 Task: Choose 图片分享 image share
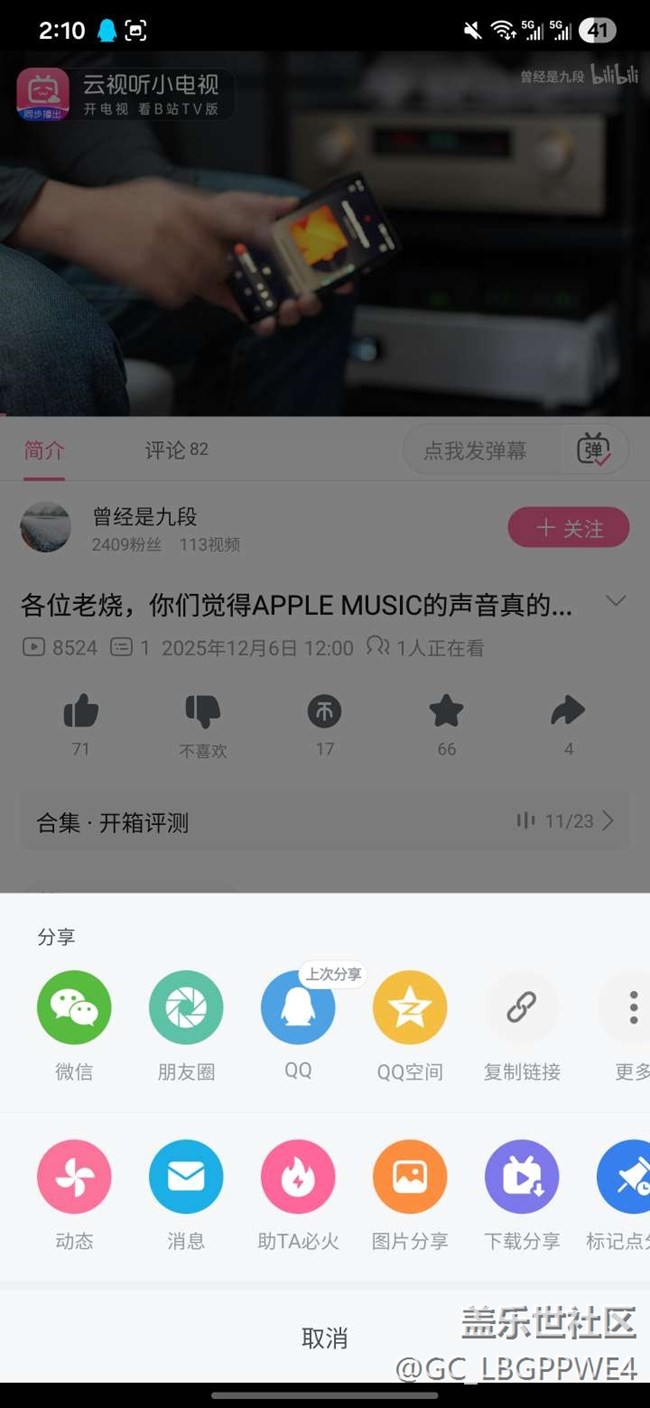click(410, 1177)
